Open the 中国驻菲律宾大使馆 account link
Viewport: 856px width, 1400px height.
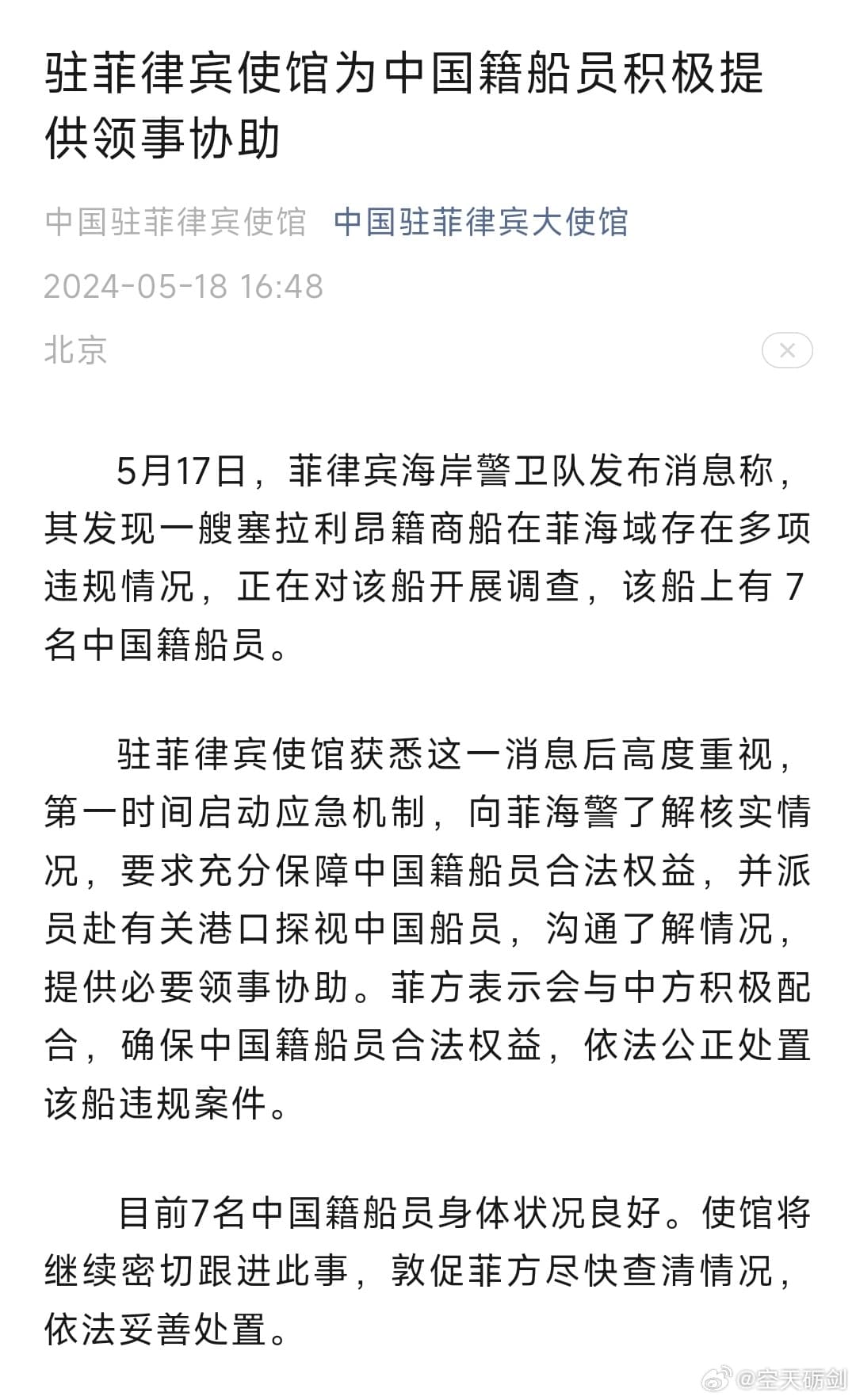tap(480, 222)
